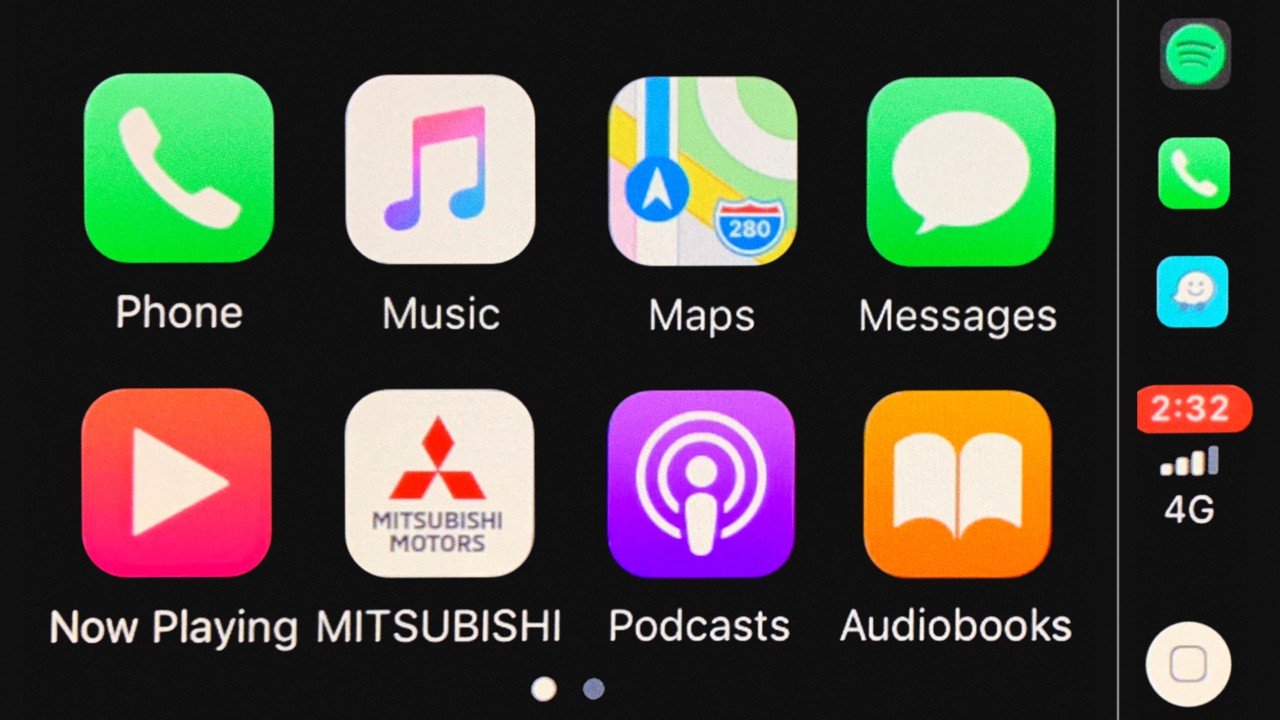Go to the second page dot
Viewport: 1280px width, 720px height.
point(593,689)
